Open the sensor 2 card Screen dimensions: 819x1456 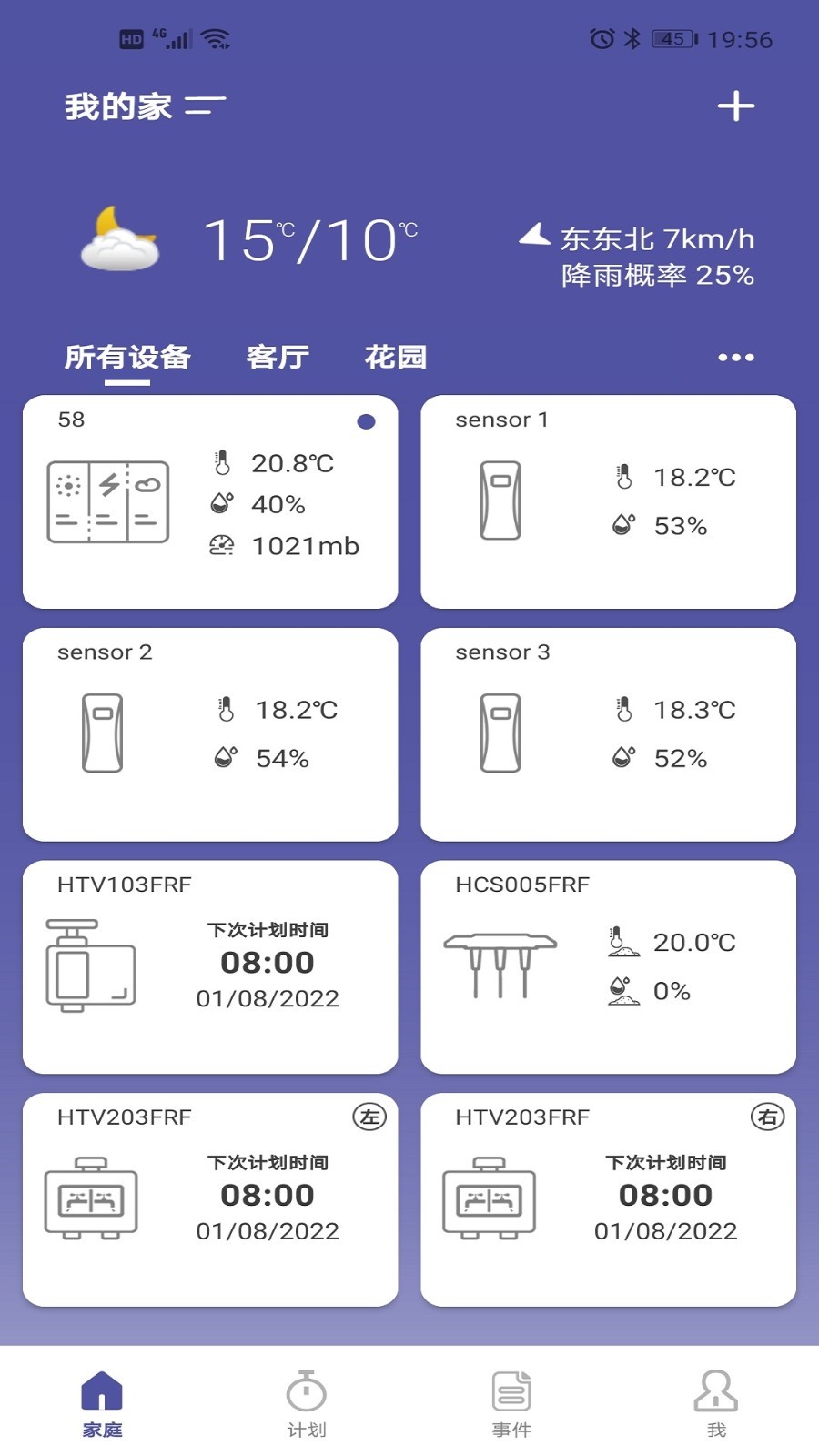click(210, 734)
